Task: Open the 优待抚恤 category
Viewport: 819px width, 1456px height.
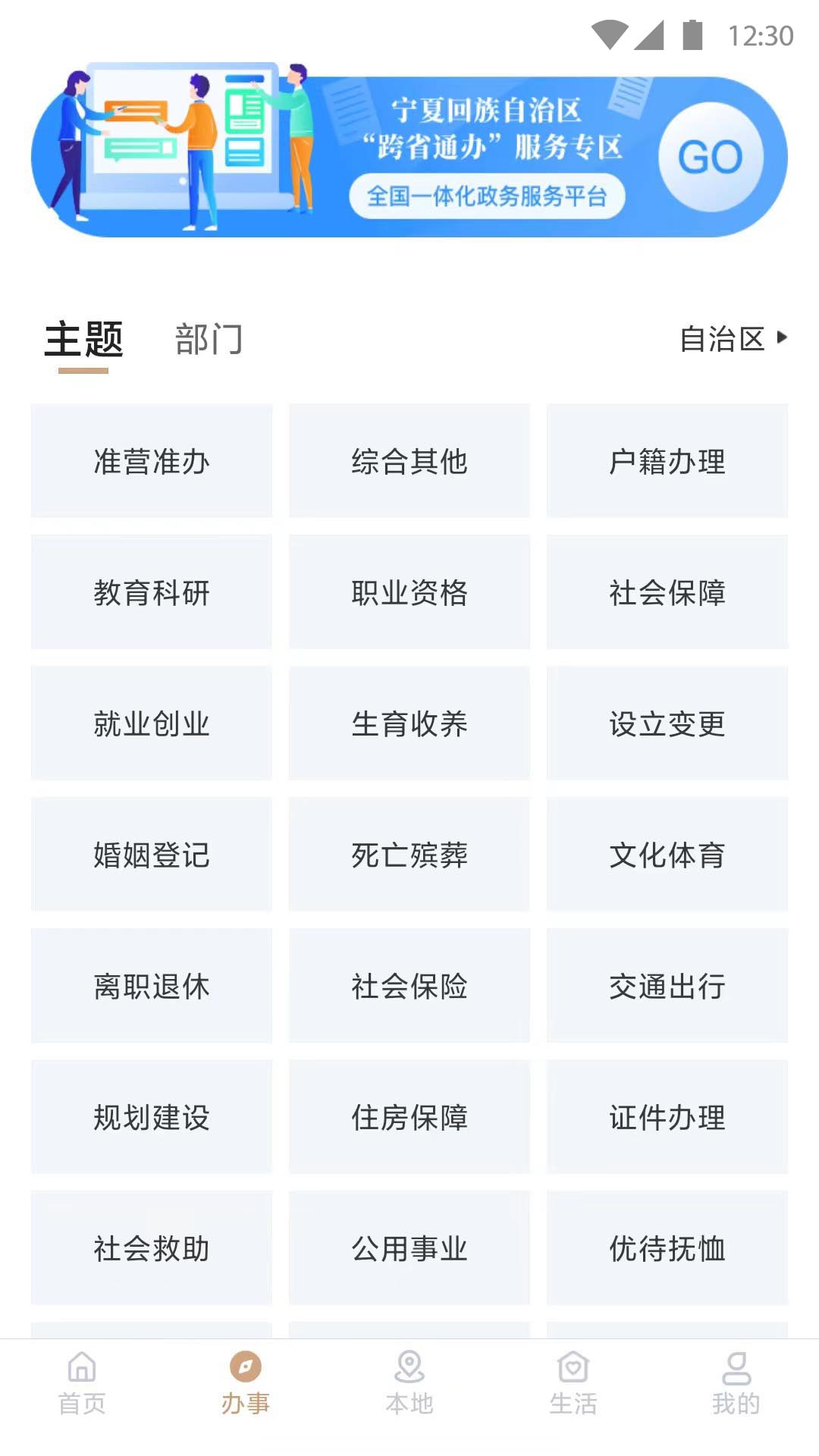Action: coord(667,1250)
